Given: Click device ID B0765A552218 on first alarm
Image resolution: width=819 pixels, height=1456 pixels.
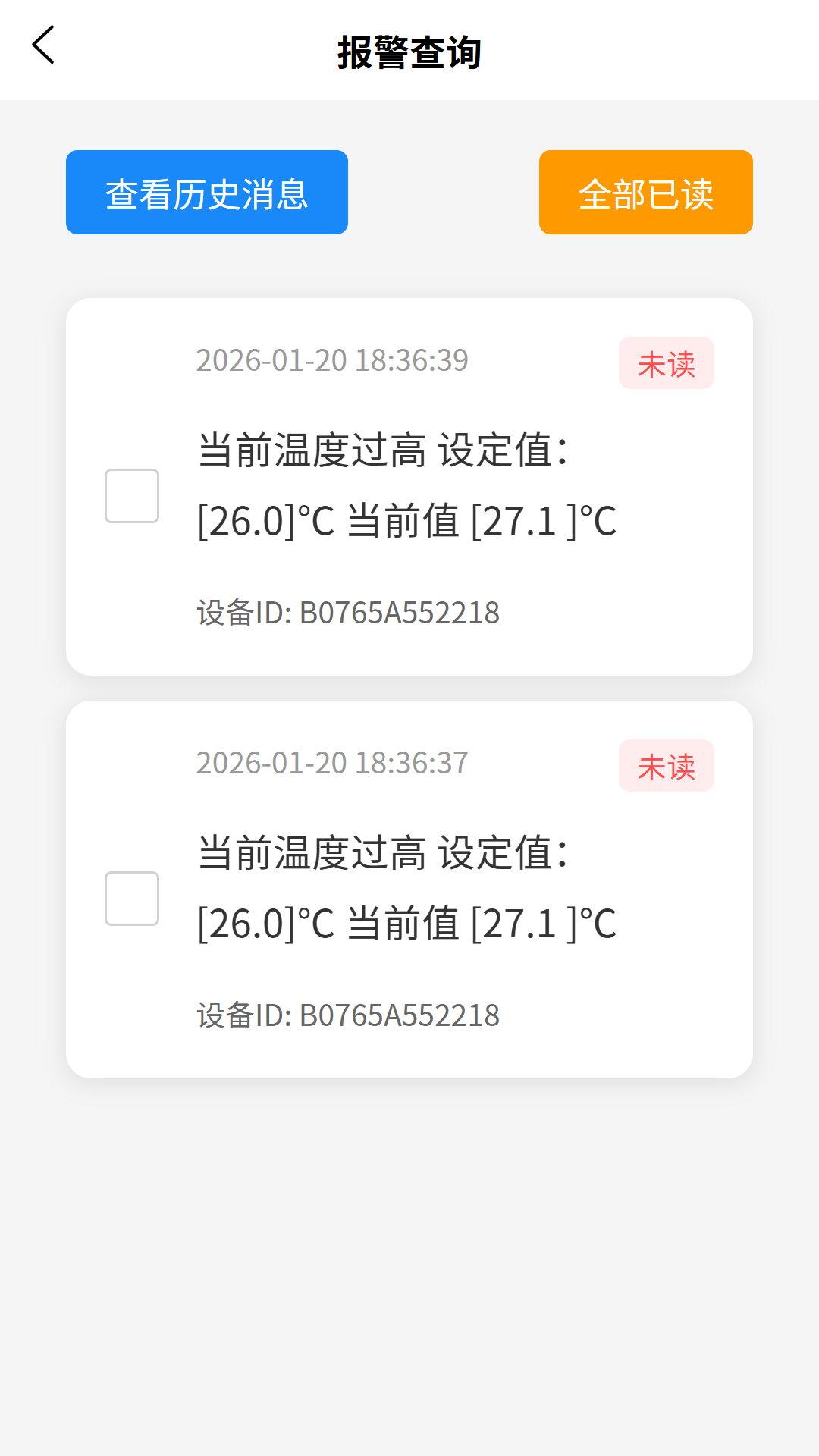Looking at the screenshot, I should (348, 613).
